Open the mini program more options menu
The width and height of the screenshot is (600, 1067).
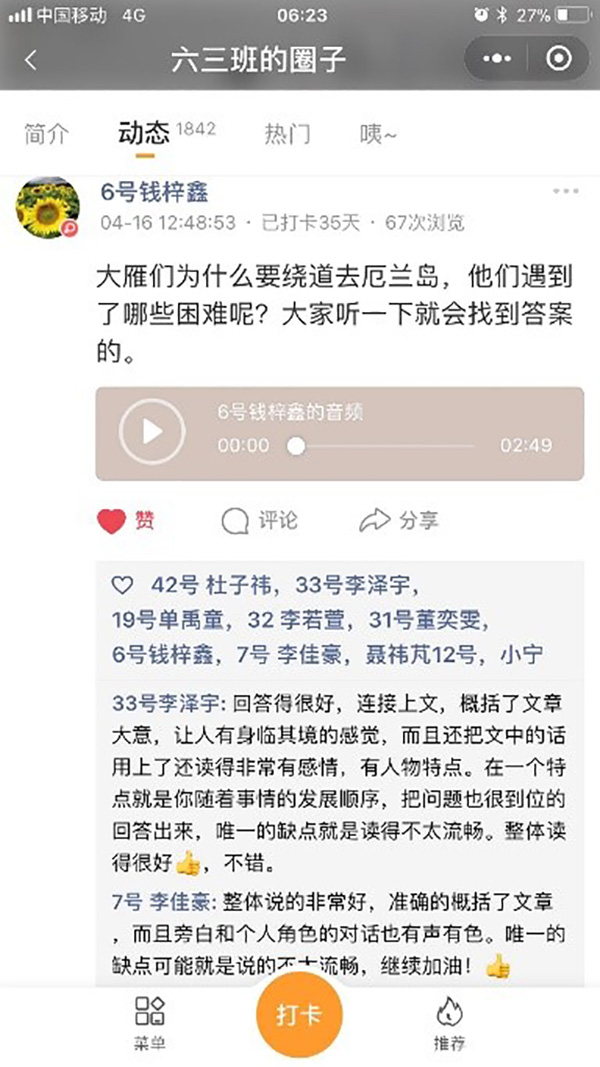[x=496, y=60]
